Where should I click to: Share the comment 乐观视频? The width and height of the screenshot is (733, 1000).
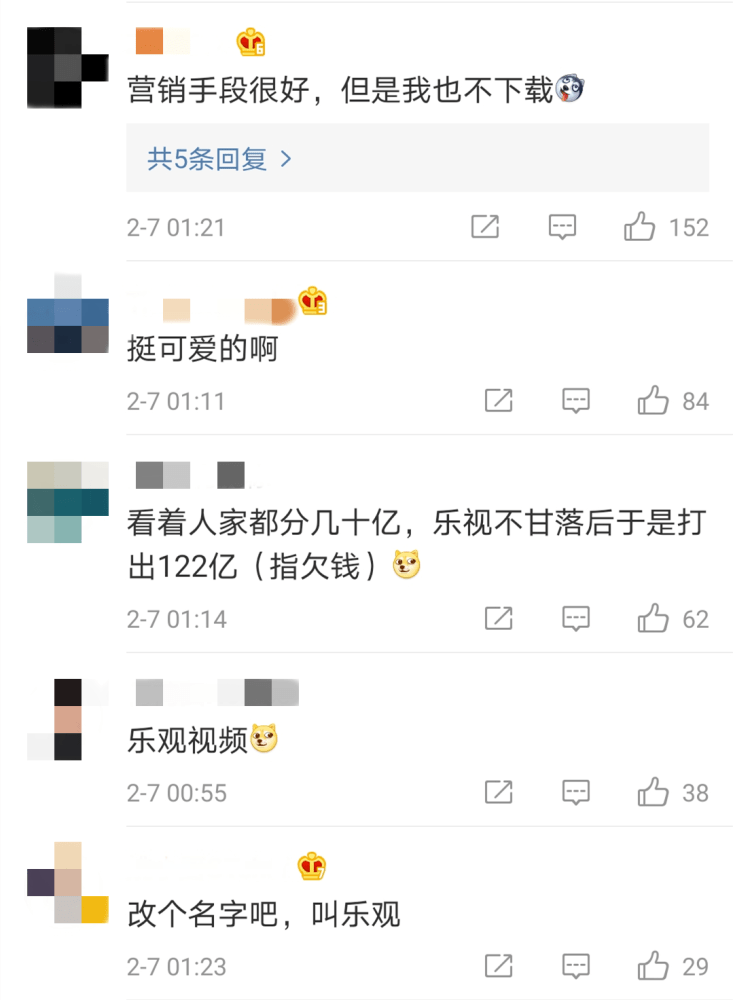(498, 793)
